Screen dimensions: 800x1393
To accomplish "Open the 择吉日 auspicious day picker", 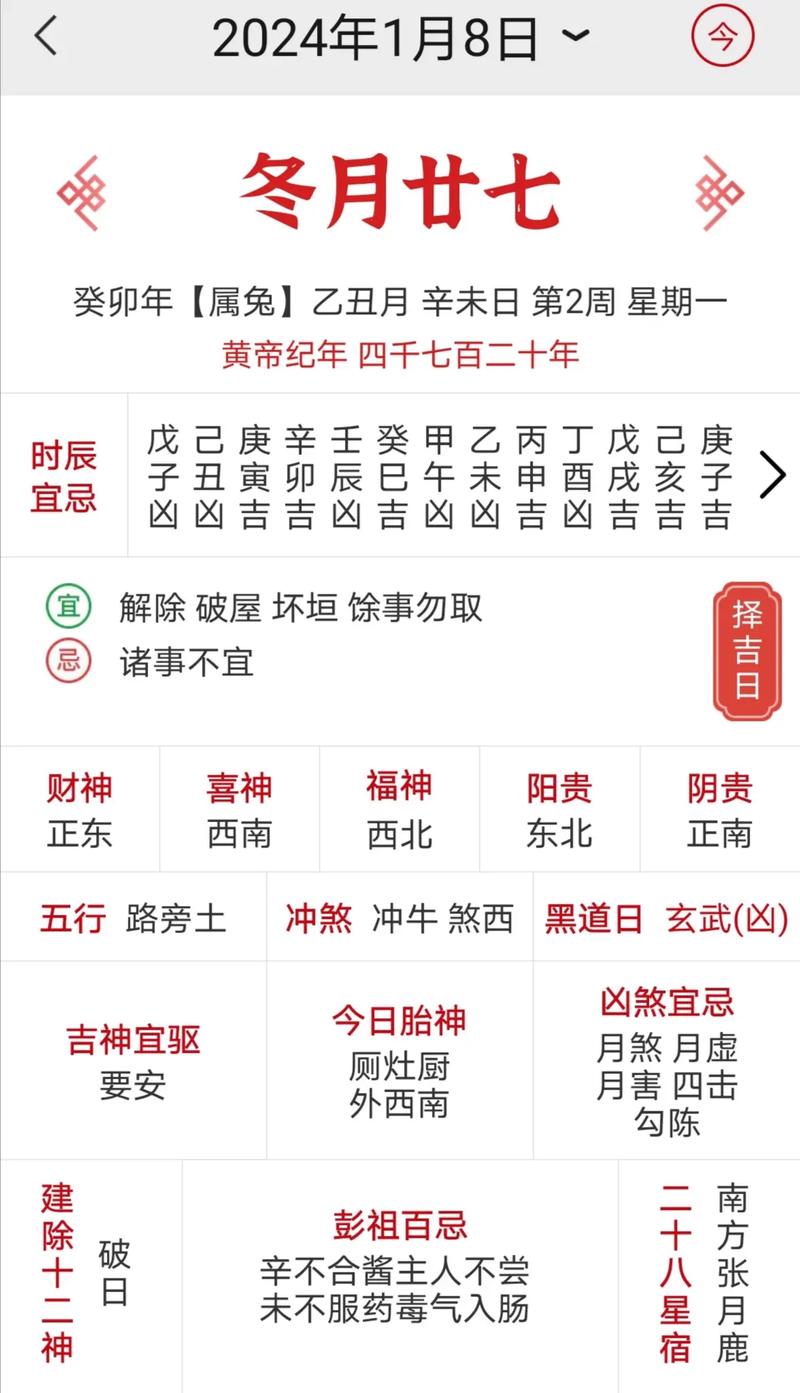I will pyautogui.click(x=746, y=650).
